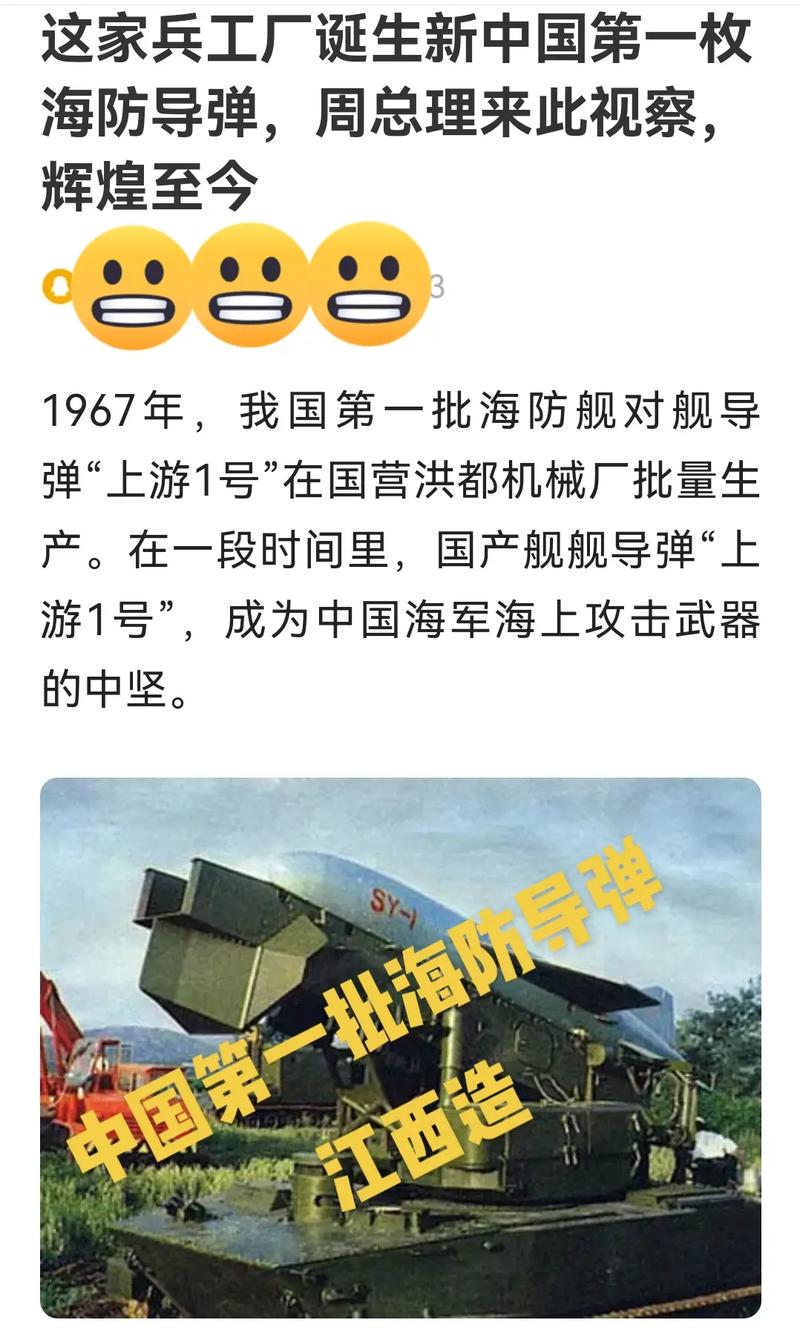Open the SY-1 missile photo in the article
The image size is (800, 1340).
tap(400, 1047)
